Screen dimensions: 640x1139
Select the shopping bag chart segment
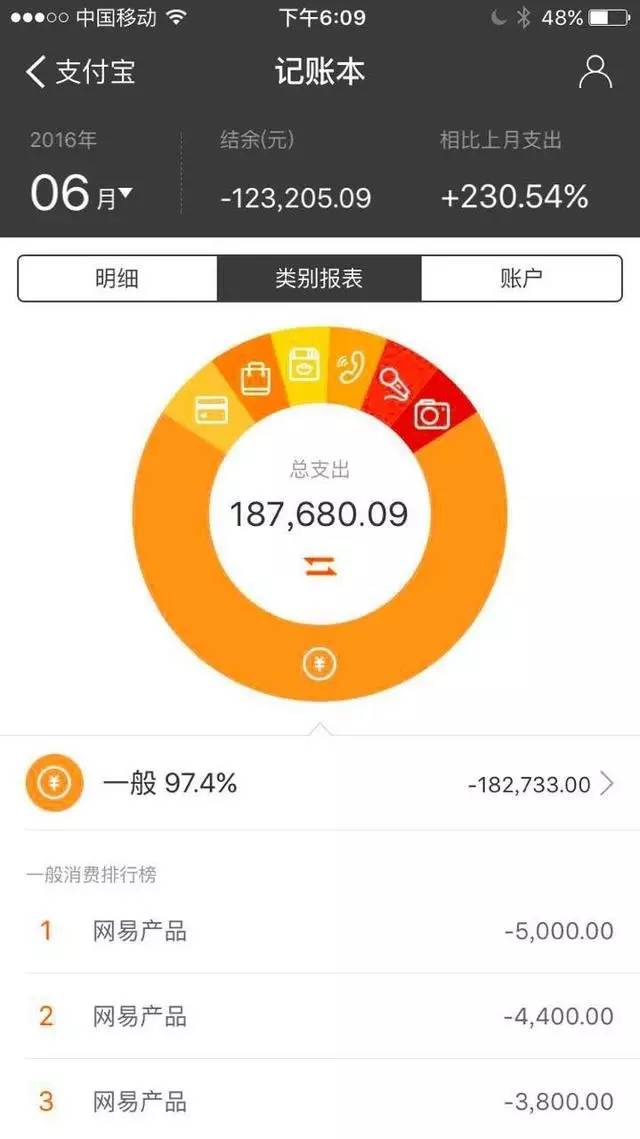[257, 378]
